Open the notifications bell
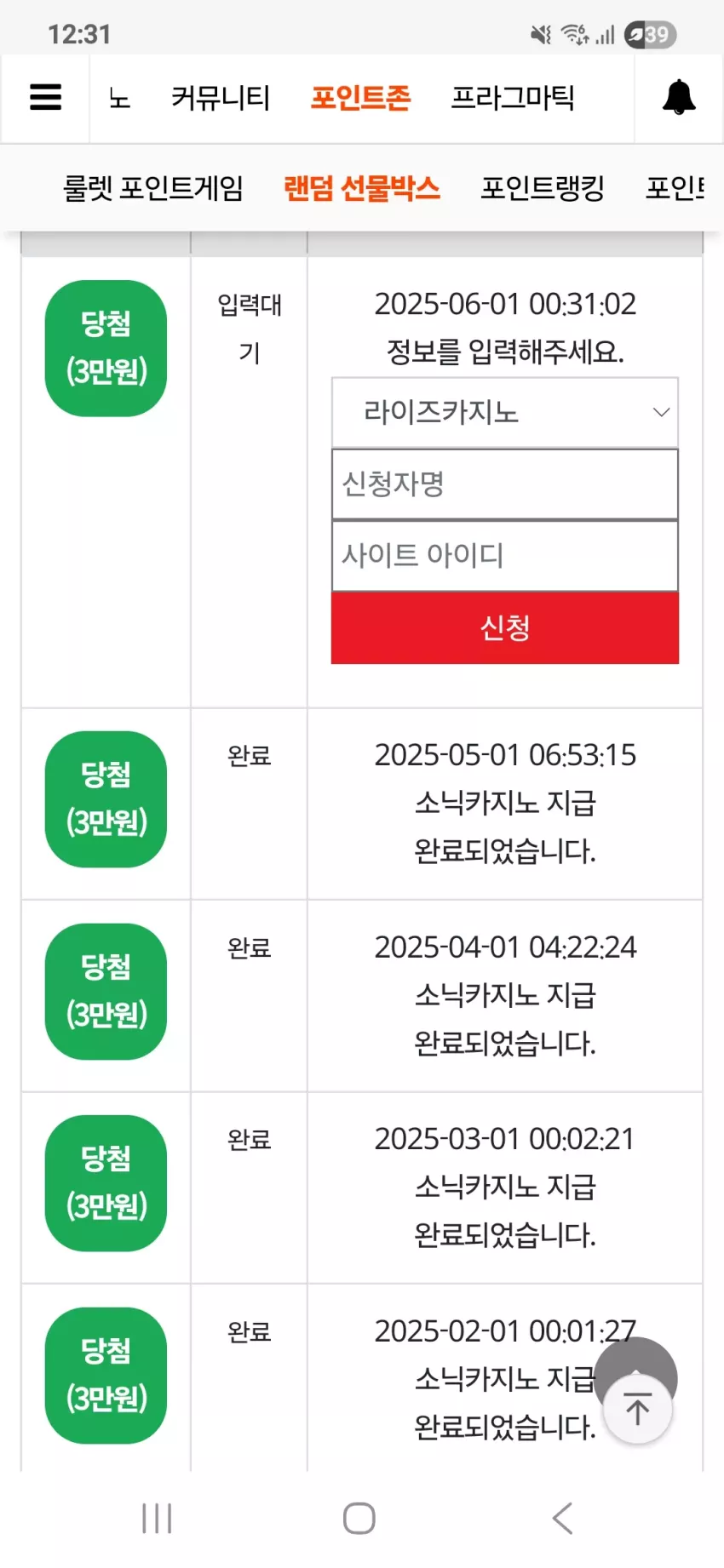724x1568 pixels. coord(679,97)
